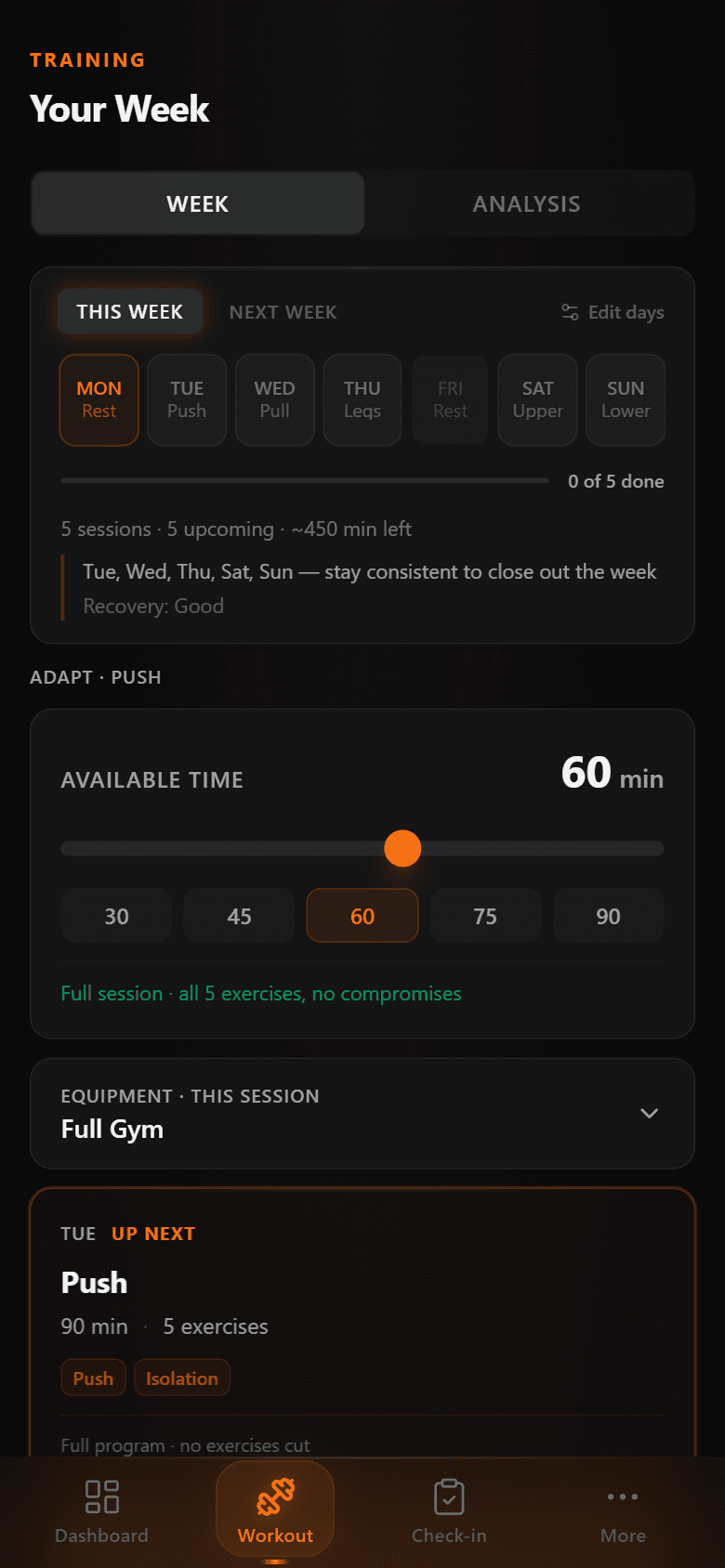
Task: Switch to the ANALYSIS tab
Action: click(x=527, y=203)
